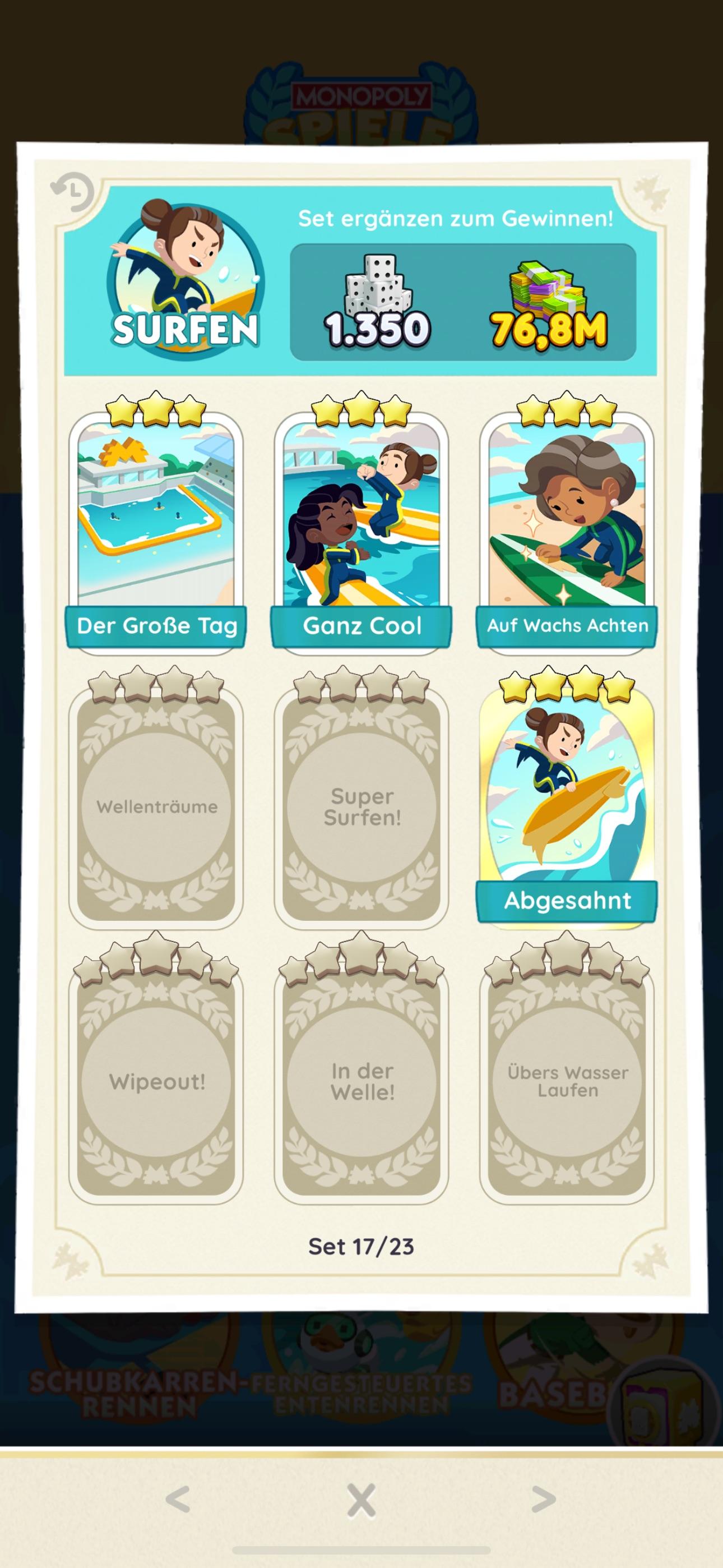Go to the next sticker set
The height and width of the screenshot is (1568, 723).
click(544, 1498)
